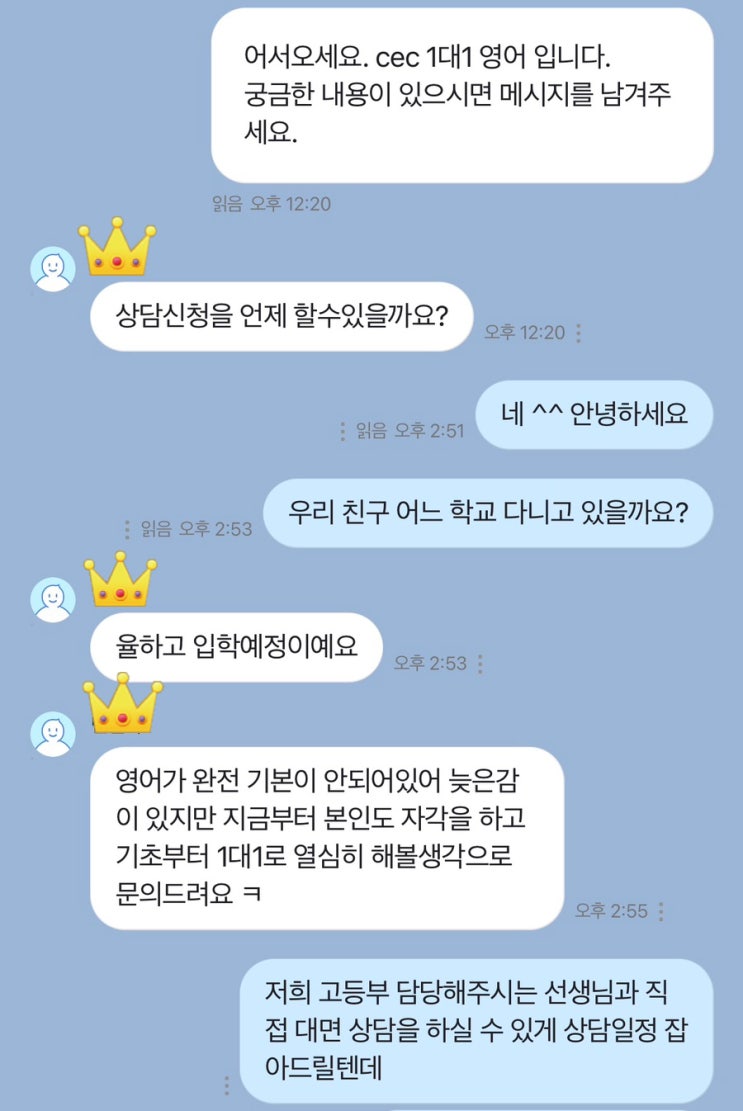Open the more options dots beside 상담신청 message
743x1111 pixels.
[578, 333]
